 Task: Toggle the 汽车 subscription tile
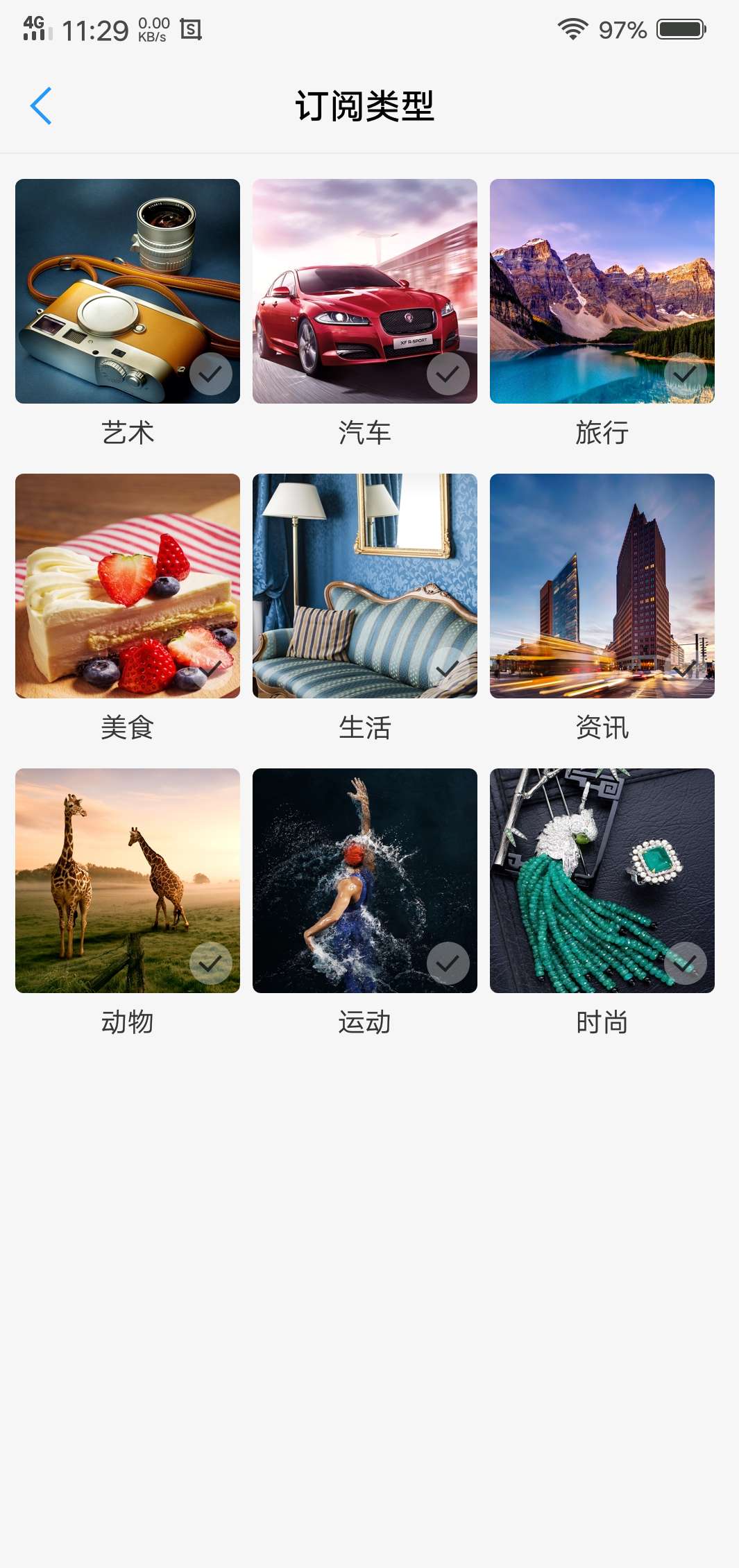click(365, 291)
